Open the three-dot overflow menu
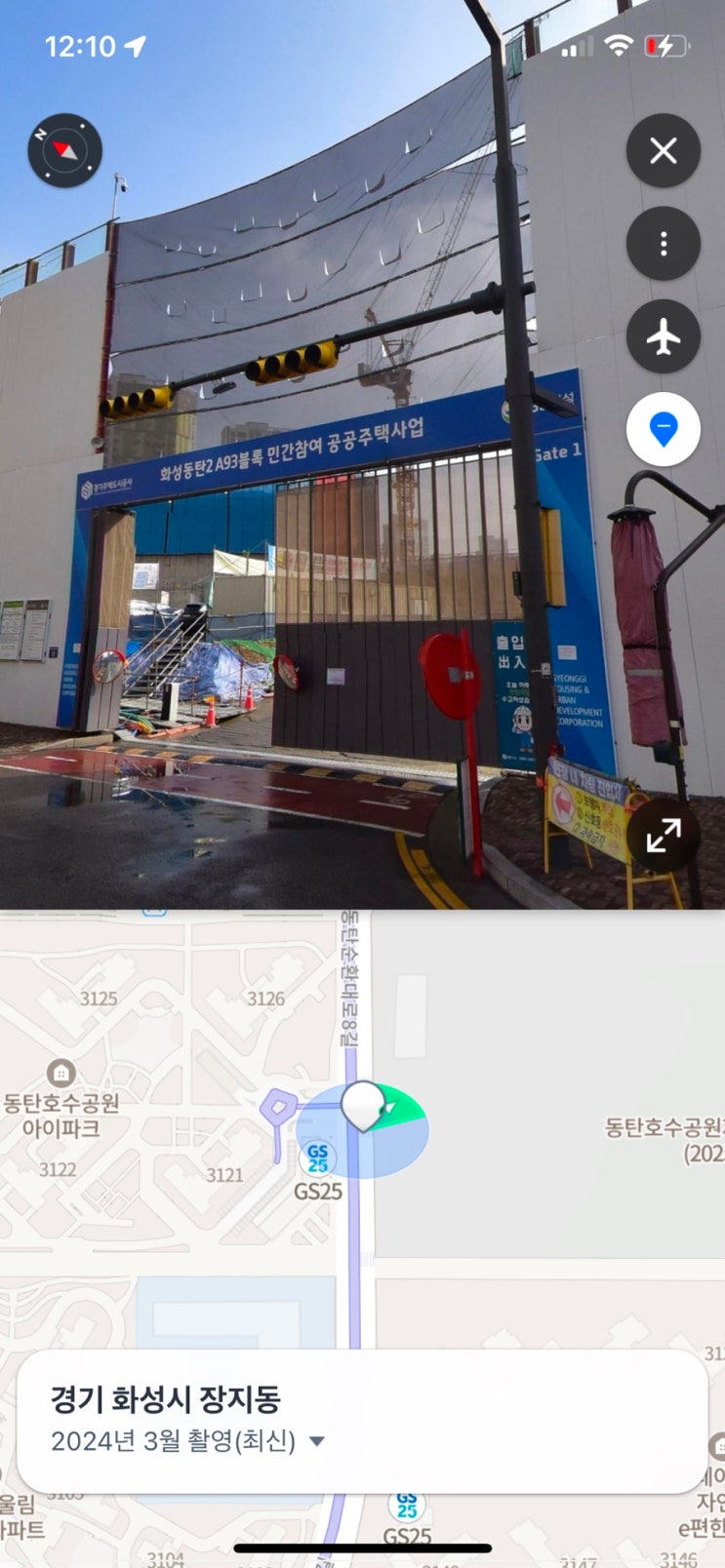 coord(664,244)
